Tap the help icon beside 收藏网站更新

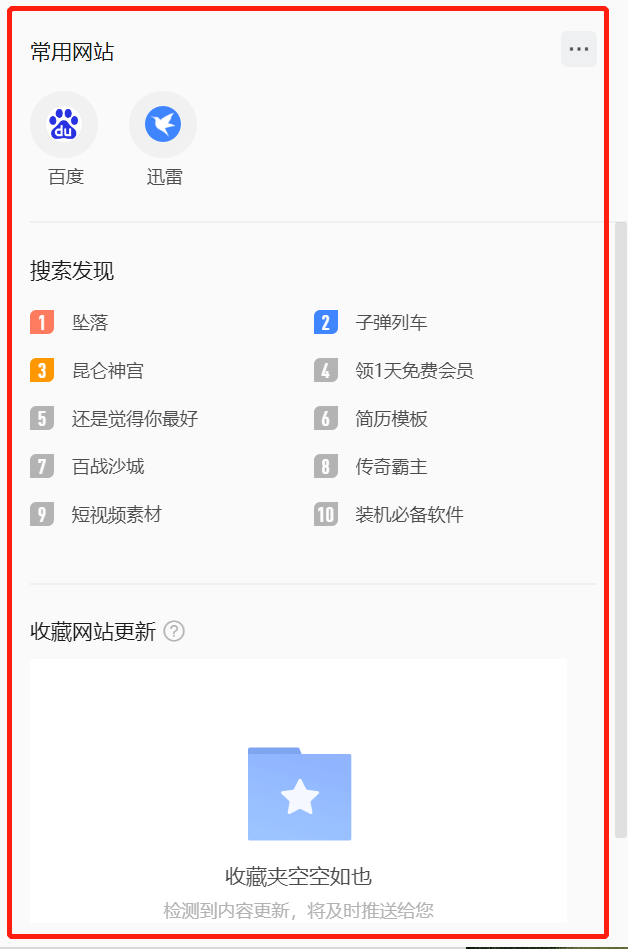[174, 631]
